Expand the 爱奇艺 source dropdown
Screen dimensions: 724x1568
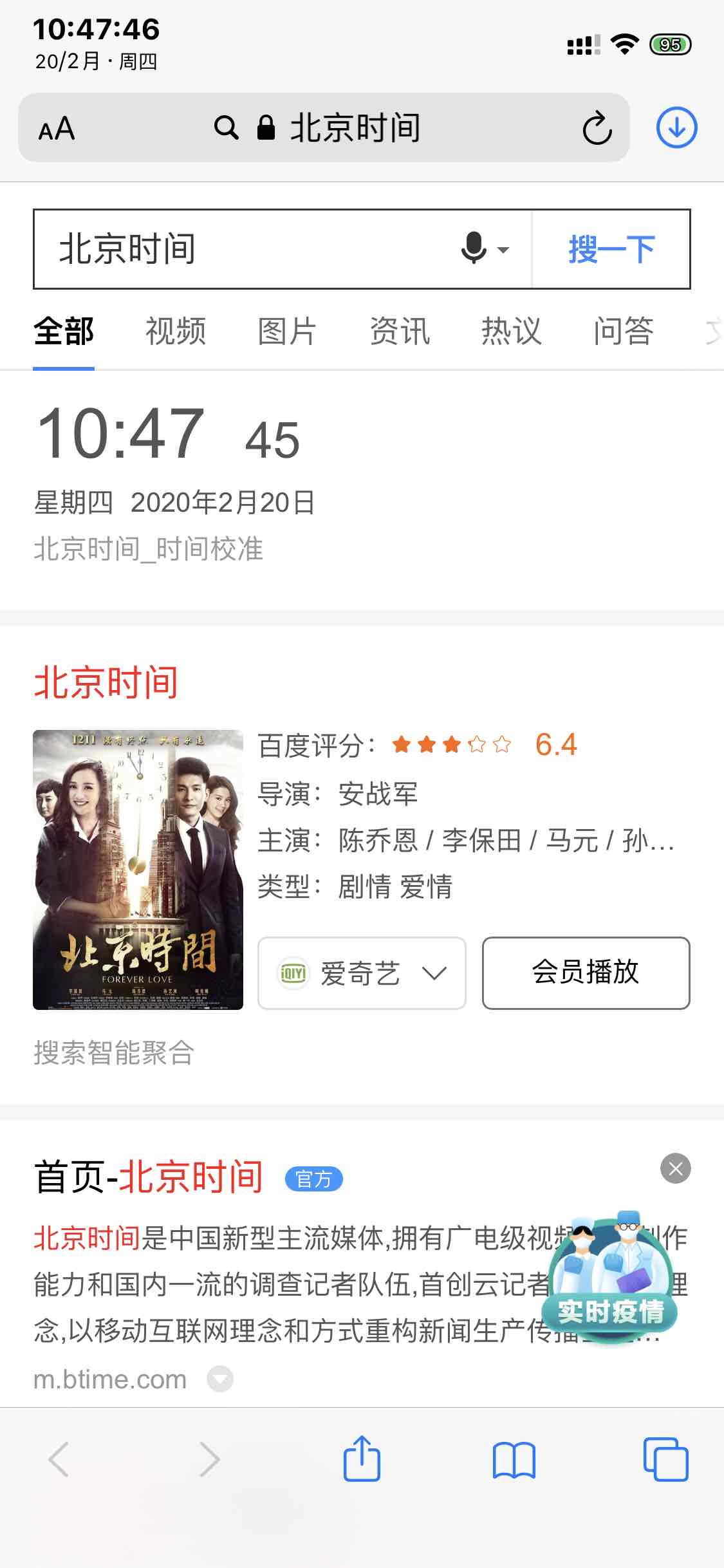(x=362, y=973)
